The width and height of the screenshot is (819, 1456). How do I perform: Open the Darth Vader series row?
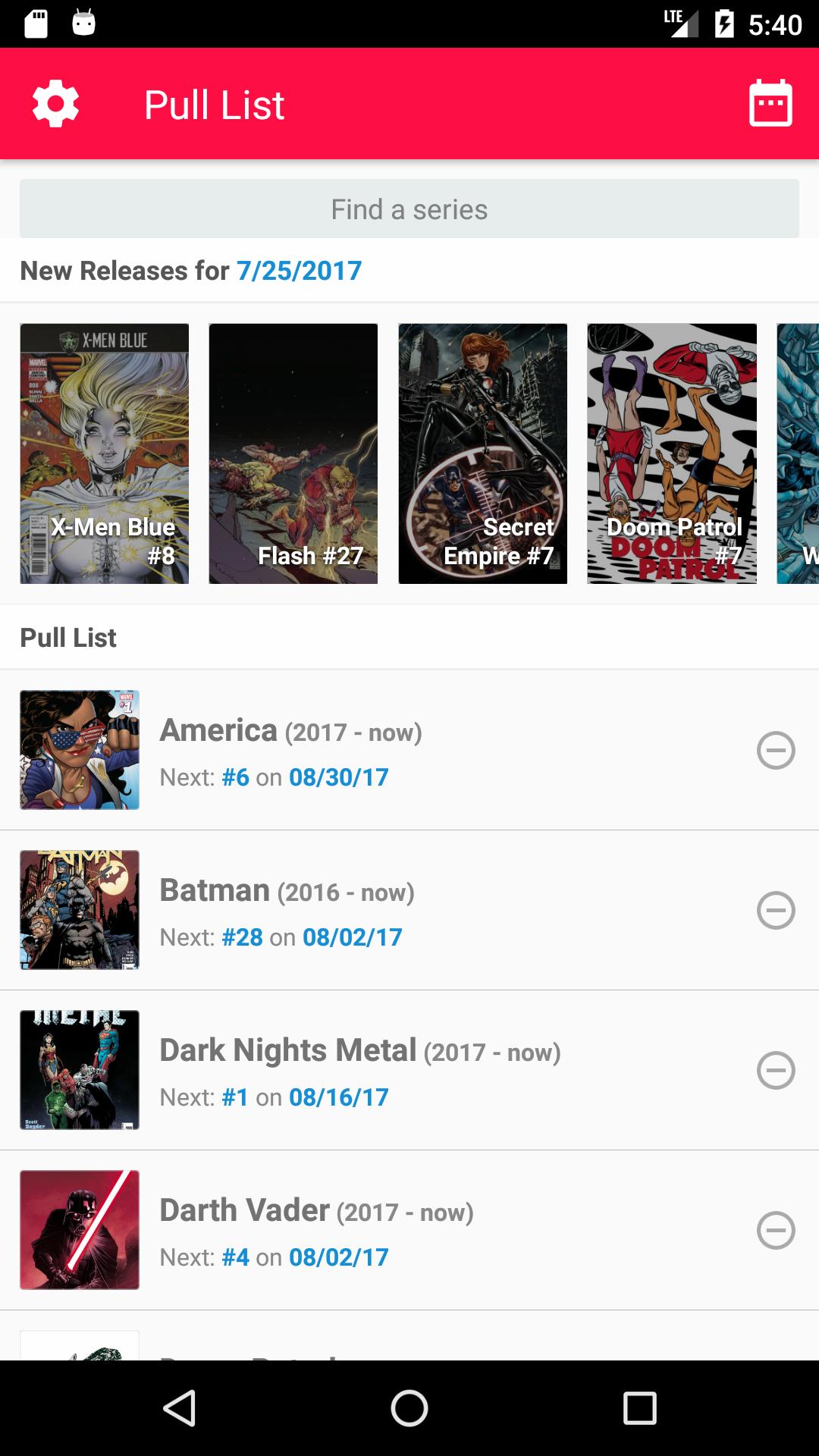pyautogui.click(x=379, y=1230)
